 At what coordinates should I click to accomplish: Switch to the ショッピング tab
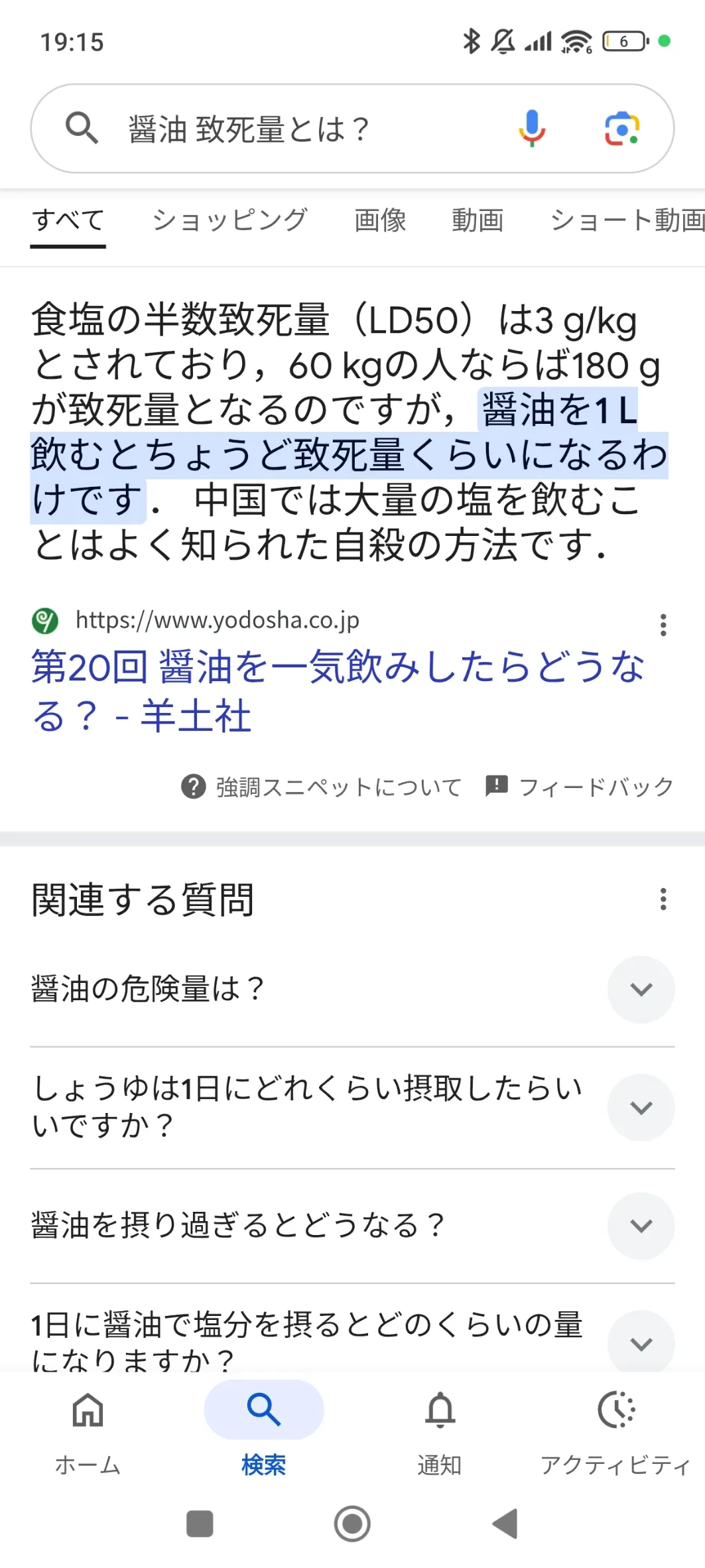pos(229,220)
